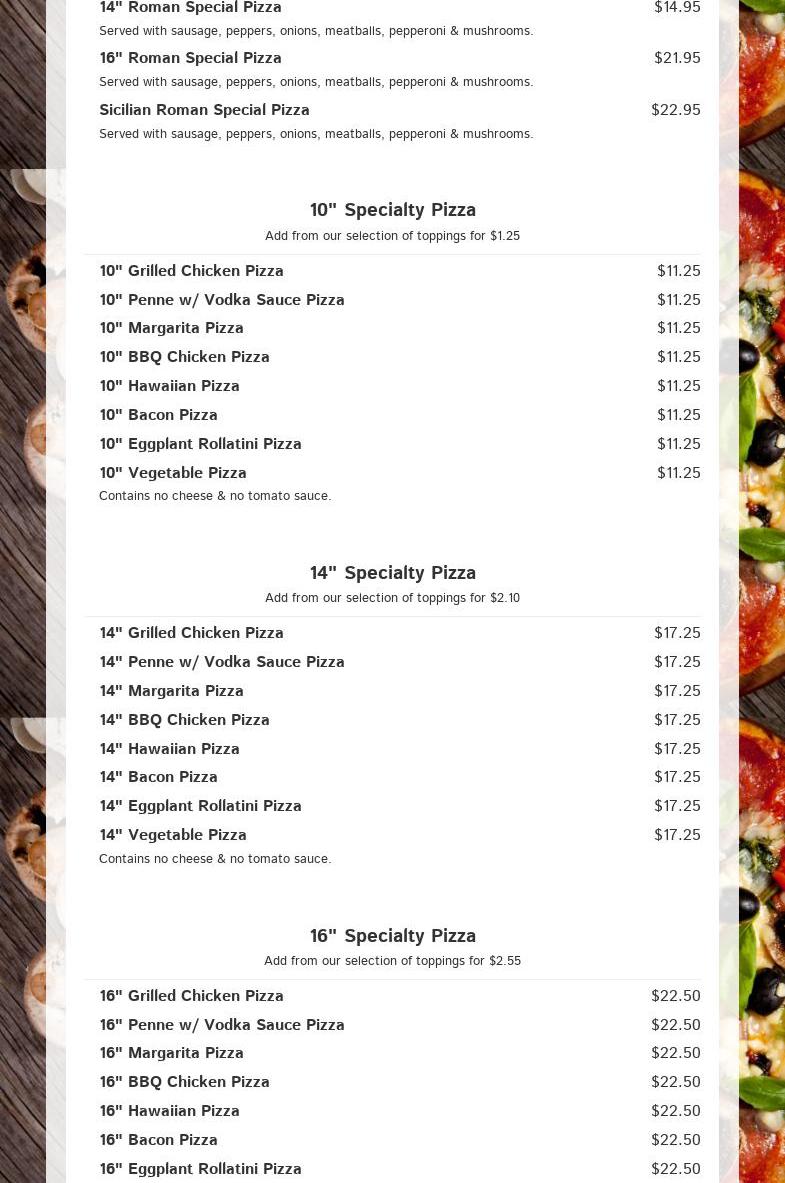Choose 10" Eggplant Rollatini Pizza
Viewport: 785px width, 1183px height.
point(200,444)
